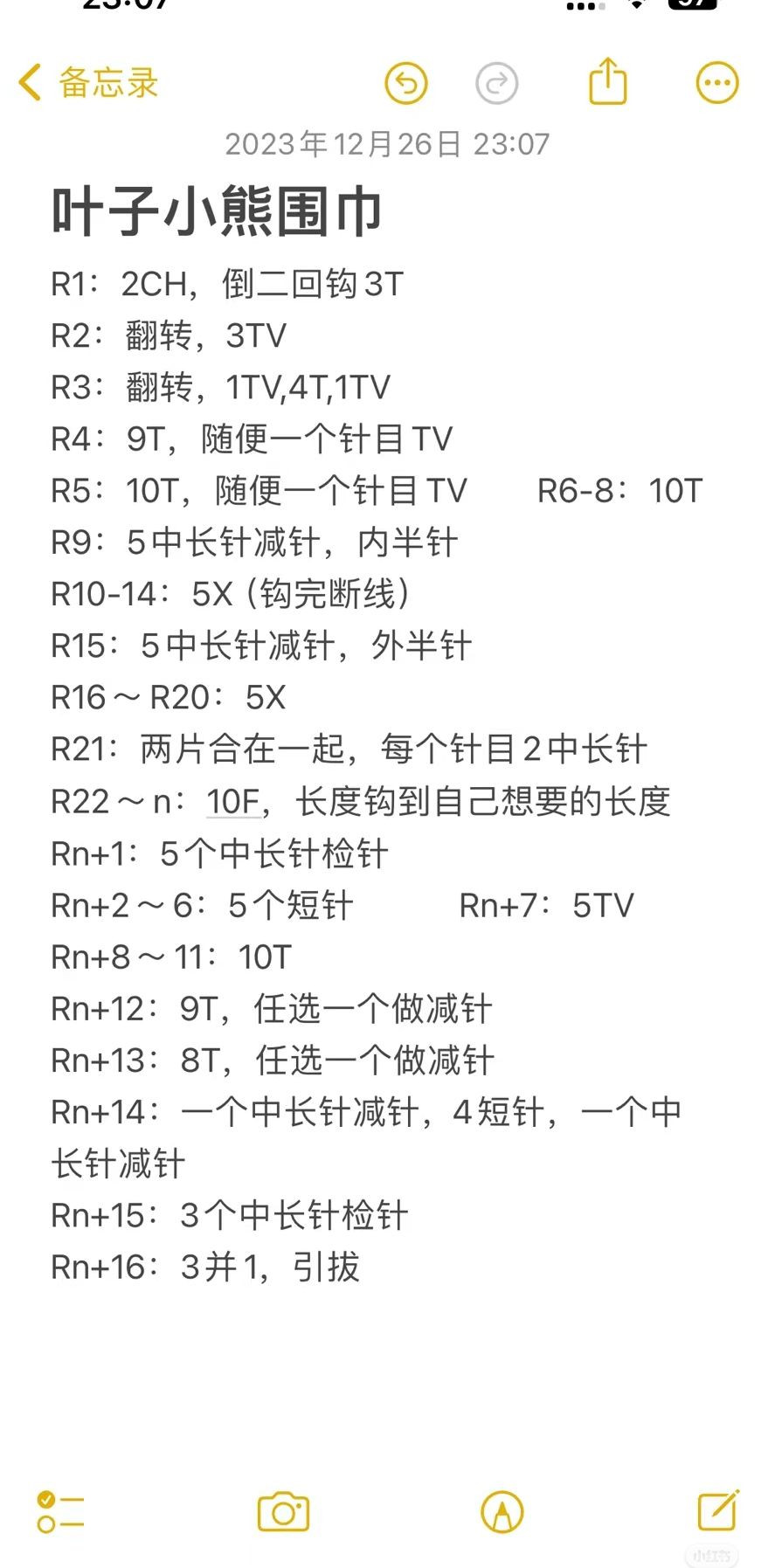Image resolution: width=775 pixels, height=1568 pixels.
Task: Tap the underlined 10F text
Action: (x=234, y=801)
